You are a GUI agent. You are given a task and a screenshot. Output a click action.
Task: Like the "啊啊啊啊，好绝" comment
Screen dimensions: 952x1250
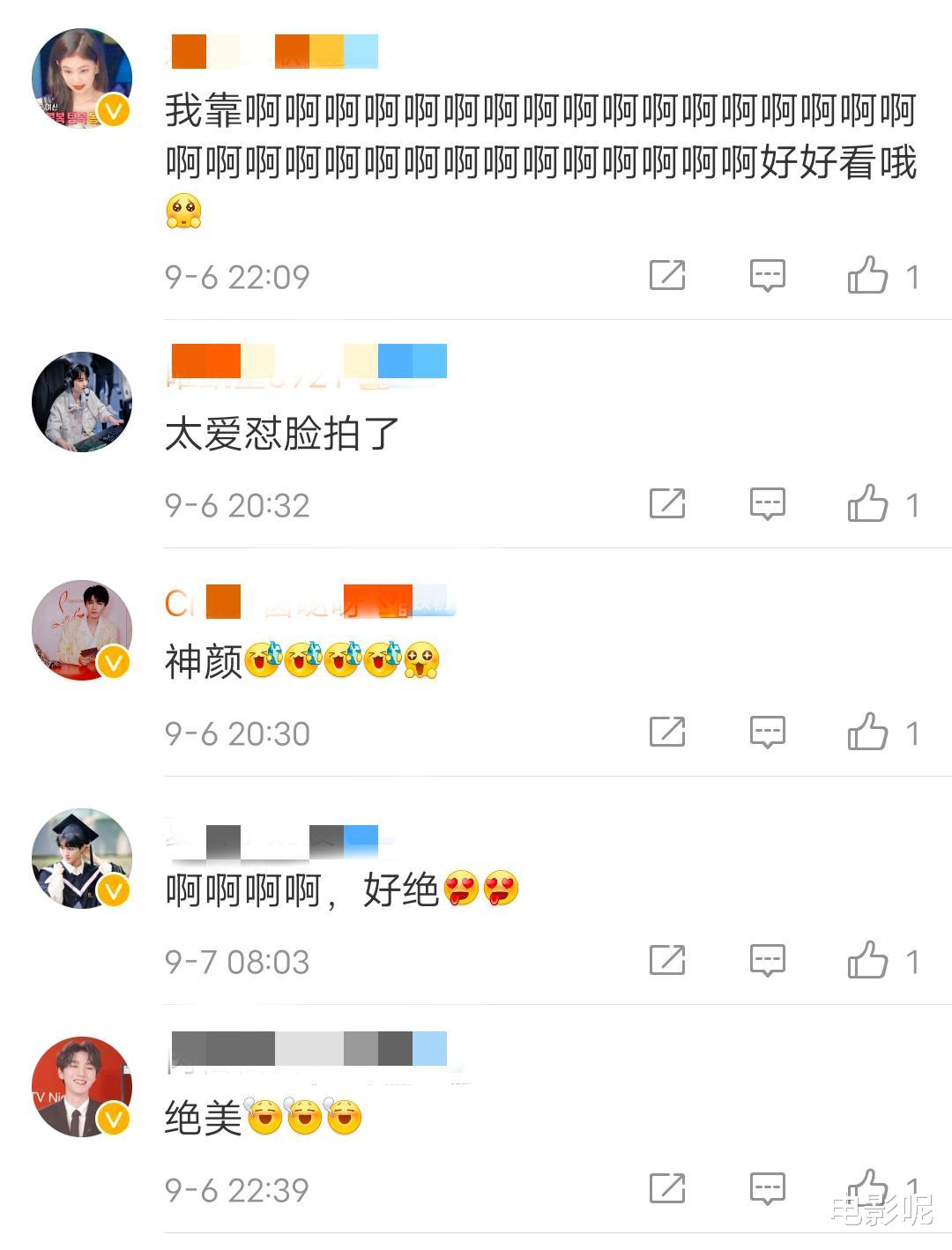tap(869, 961)
